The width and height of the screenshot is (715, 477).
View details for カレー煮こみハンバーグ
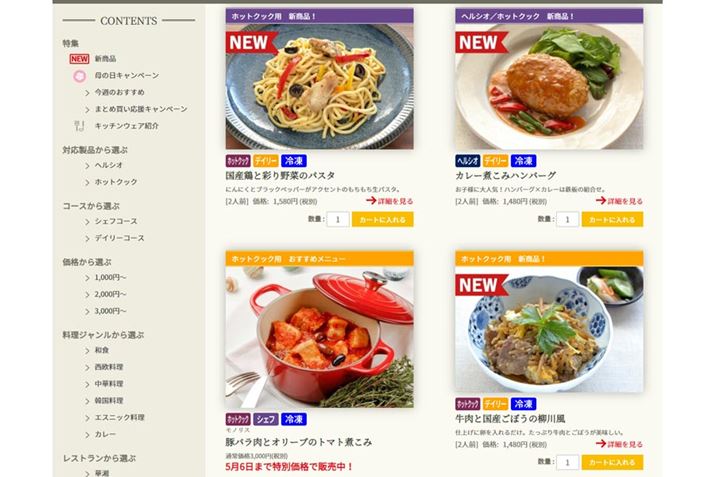[x=619, y=201]
